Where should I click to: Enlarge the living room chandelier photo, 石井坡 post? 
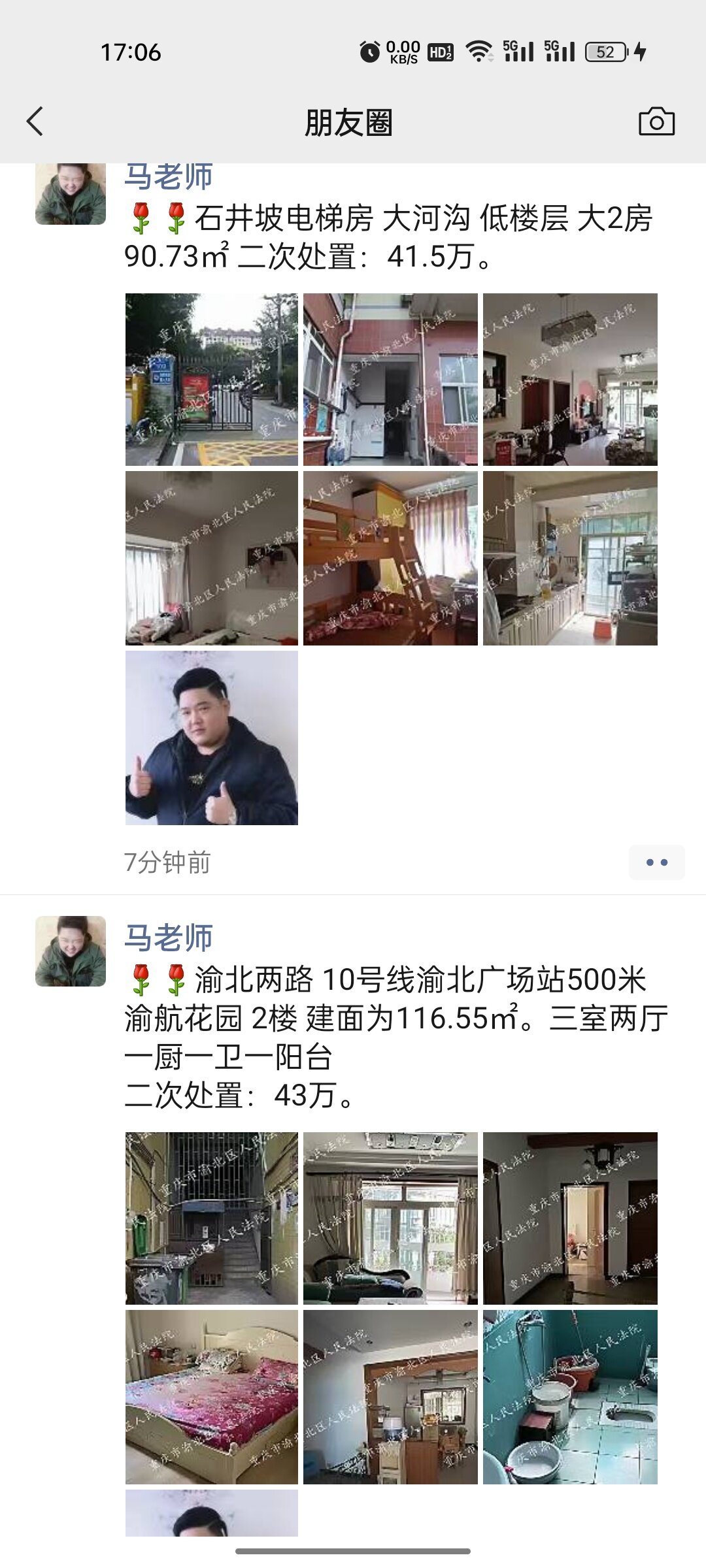click(570, 380)
